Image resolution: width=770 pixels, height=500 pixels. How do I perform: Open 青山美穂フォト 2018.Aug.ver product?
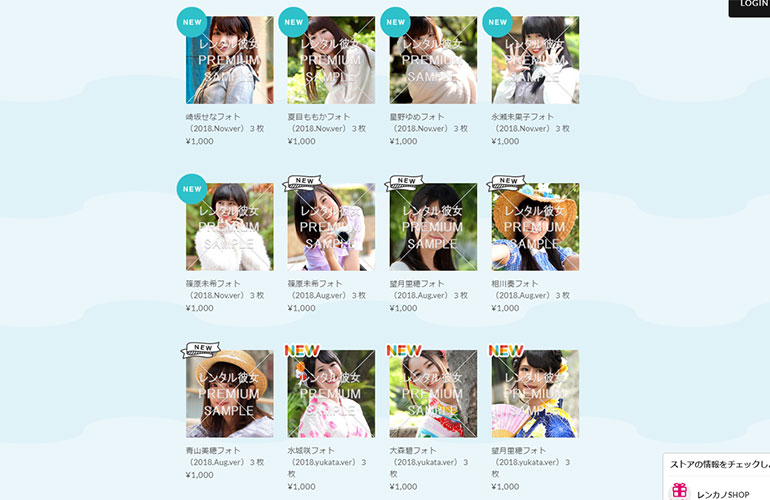(229, 394)
